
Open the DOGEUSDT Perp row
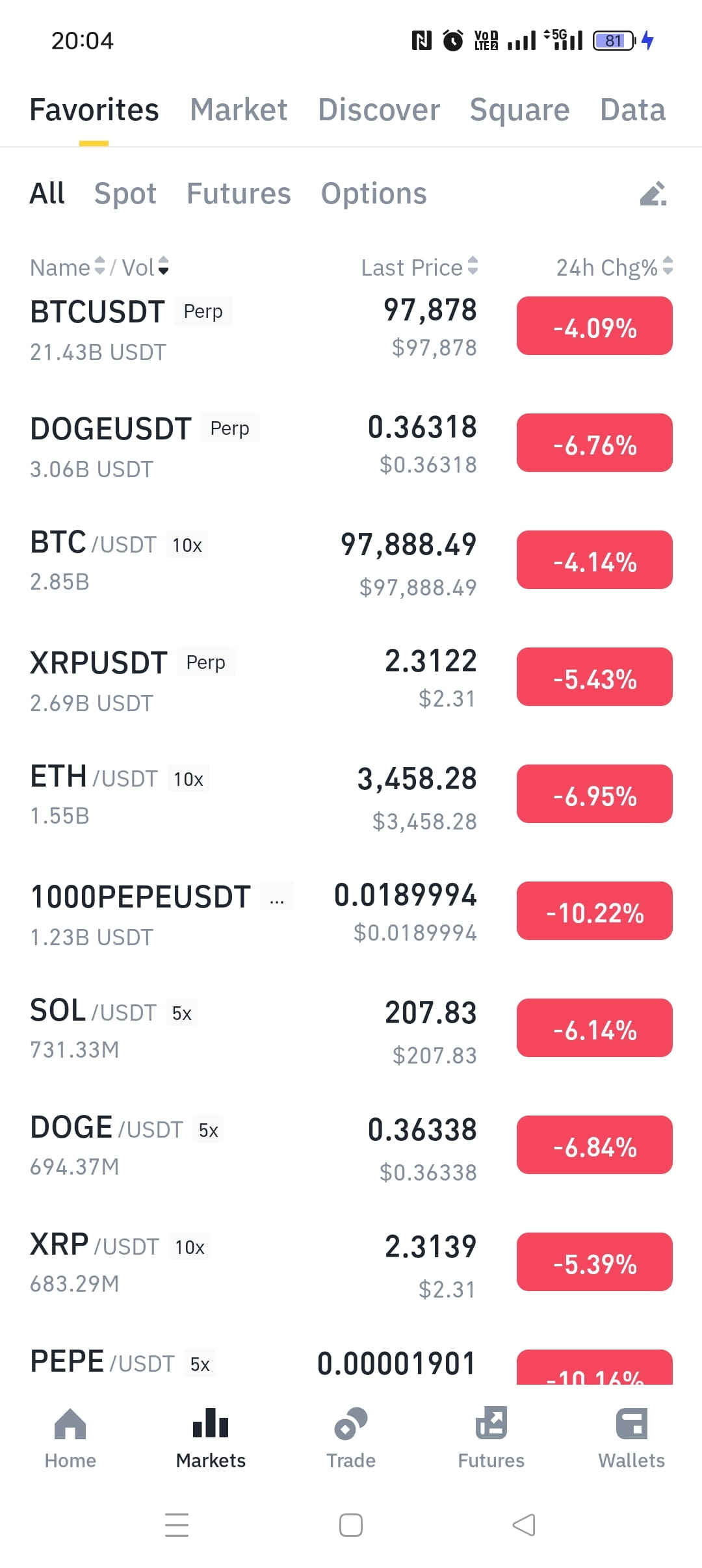pos(351,447)
